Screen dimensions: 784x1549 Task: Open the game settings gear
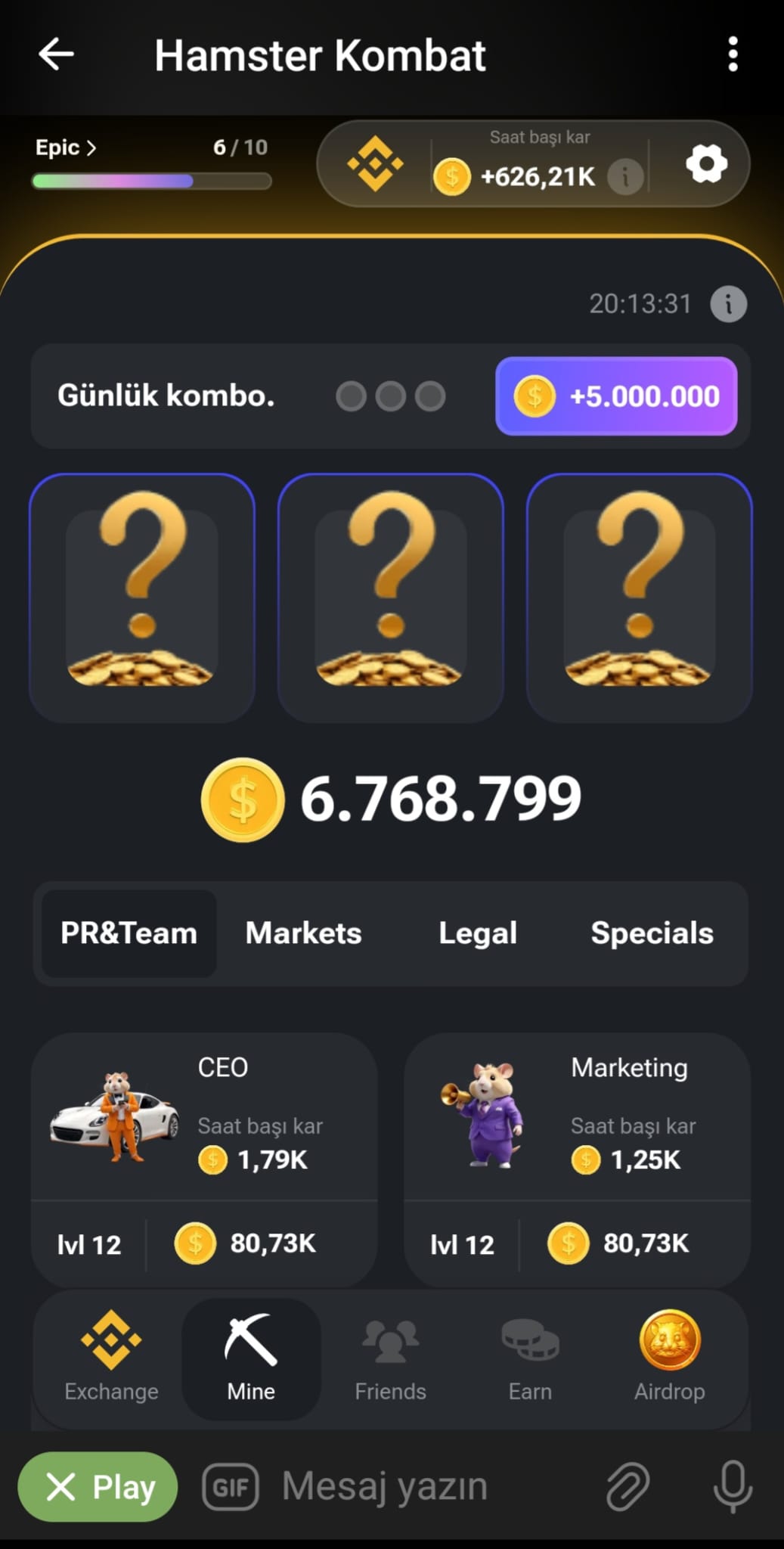[706, 164]
